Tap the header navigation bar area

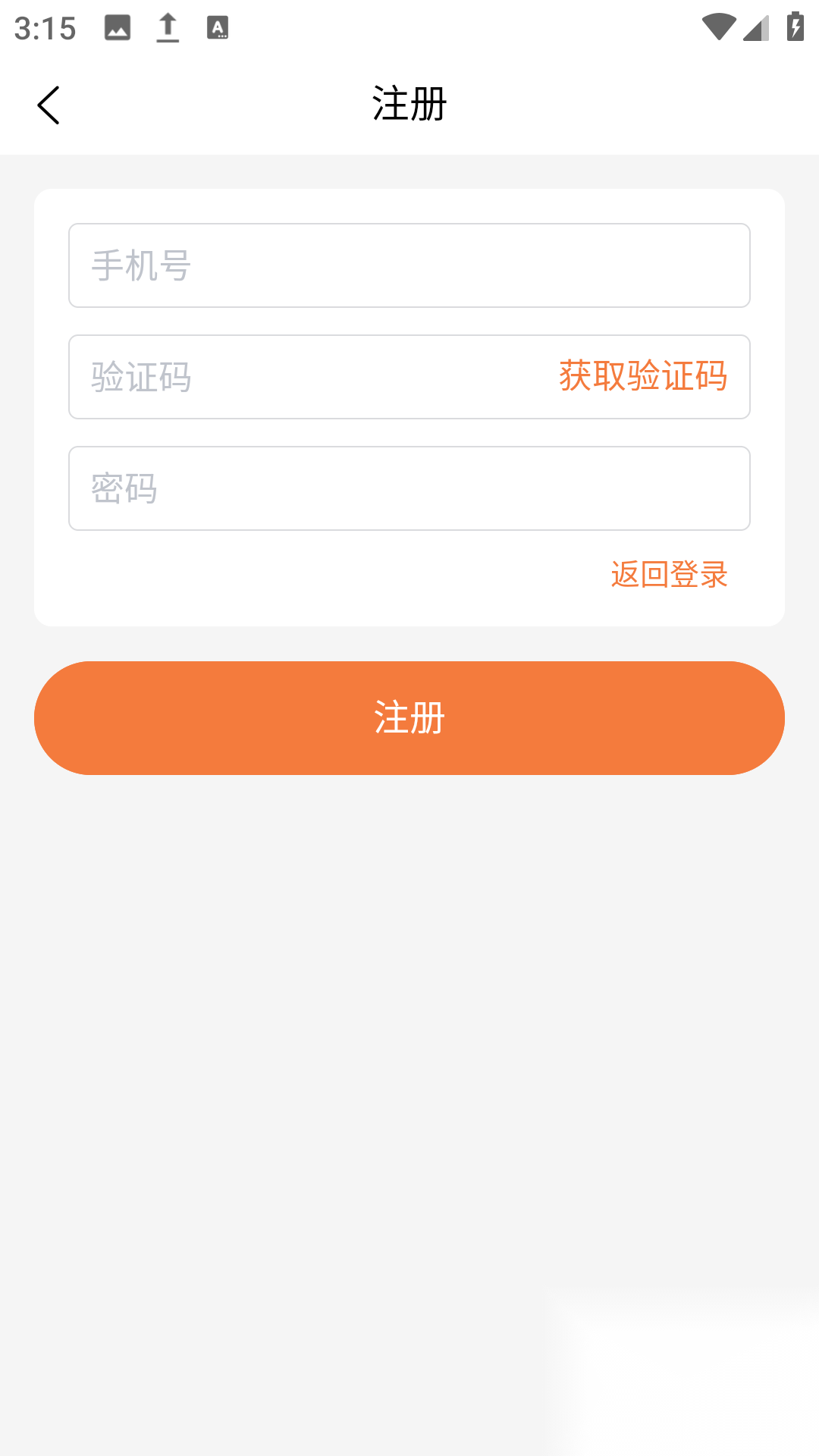click(409, 104)
